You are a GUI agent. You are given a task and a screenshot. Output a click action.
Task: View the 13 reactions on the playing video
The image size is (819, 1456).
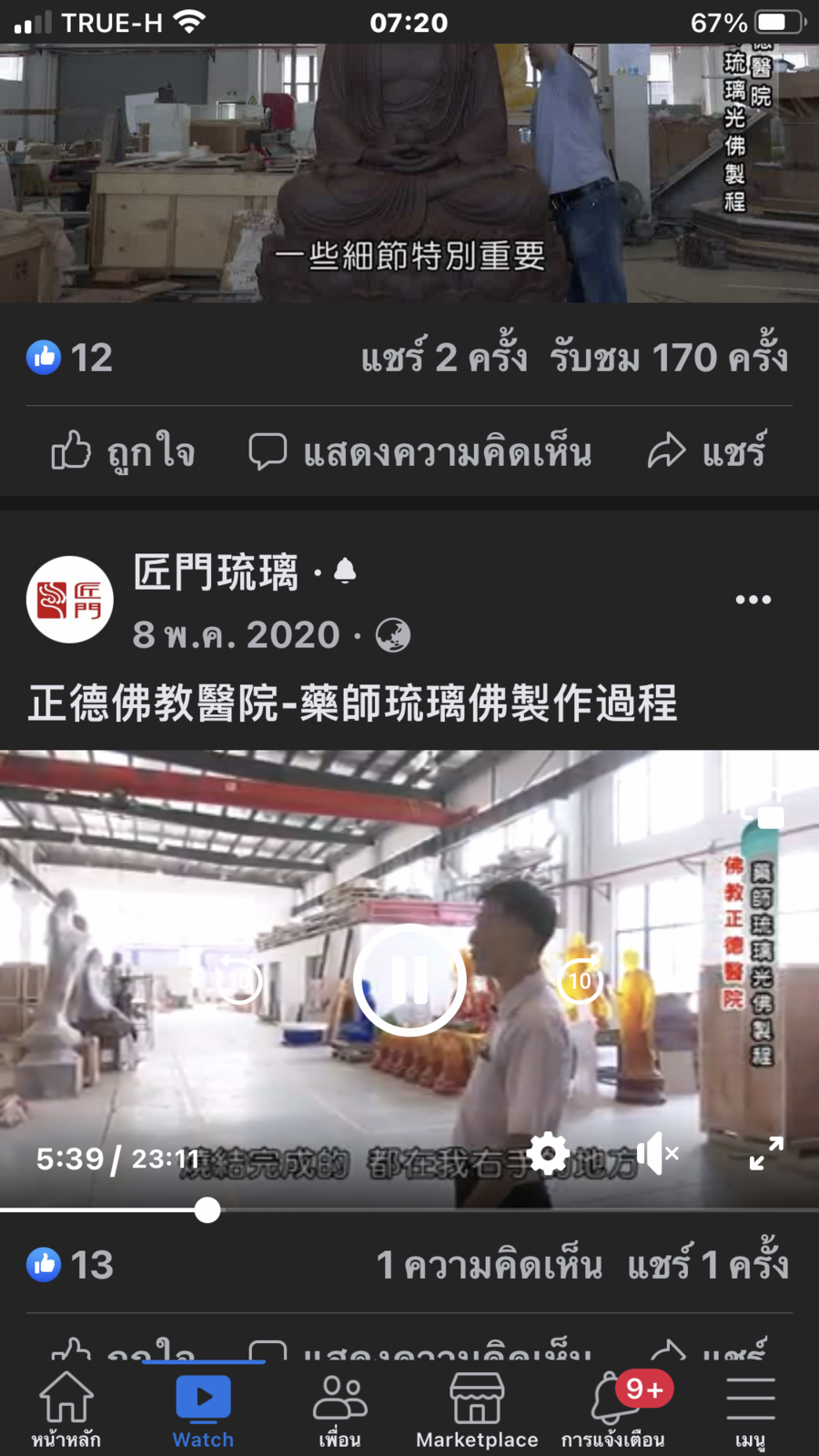coord(70,1265)
